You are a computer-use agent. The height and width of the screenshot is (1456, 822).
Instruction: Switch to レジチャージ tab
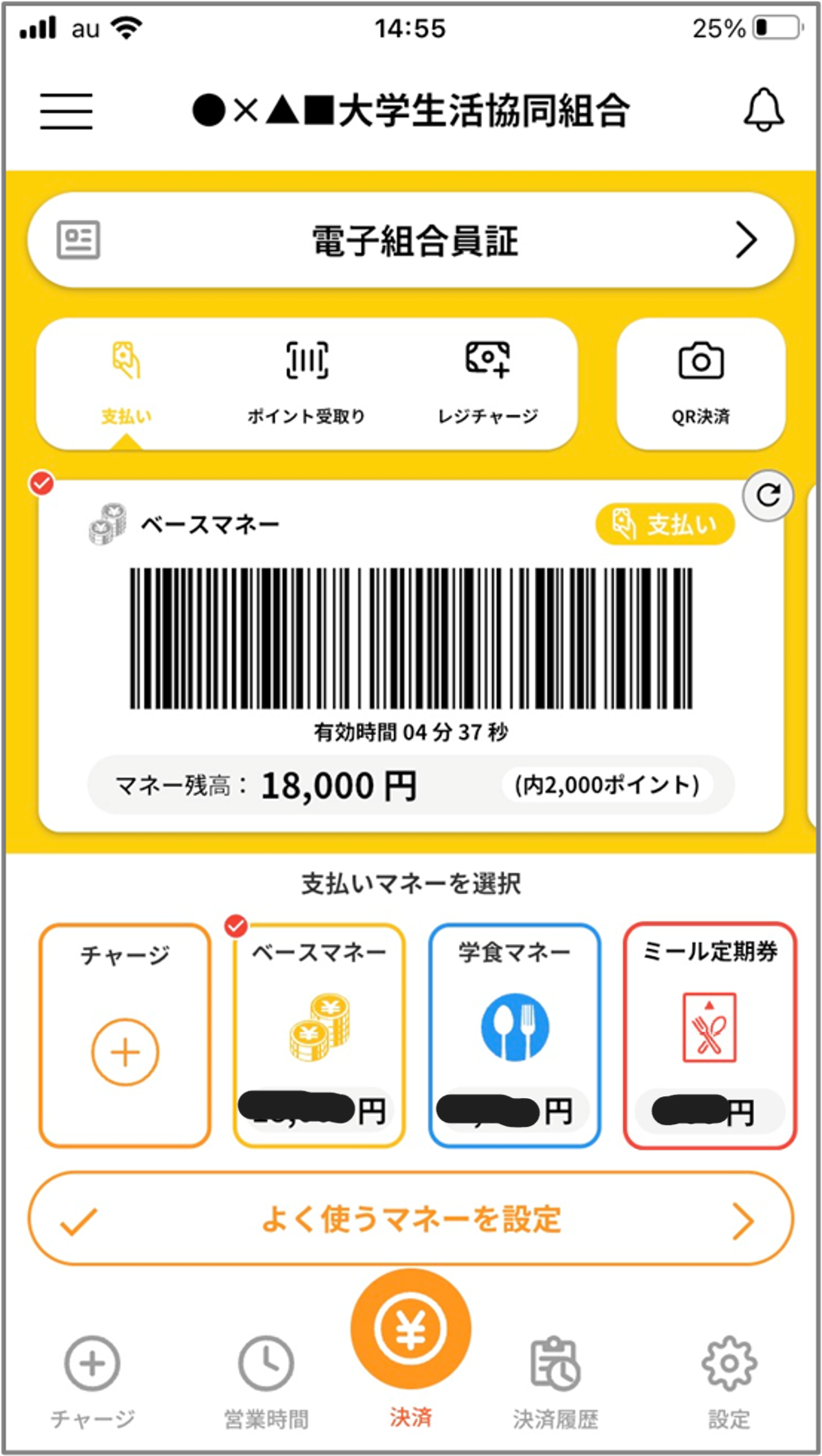tap(487, 382)
